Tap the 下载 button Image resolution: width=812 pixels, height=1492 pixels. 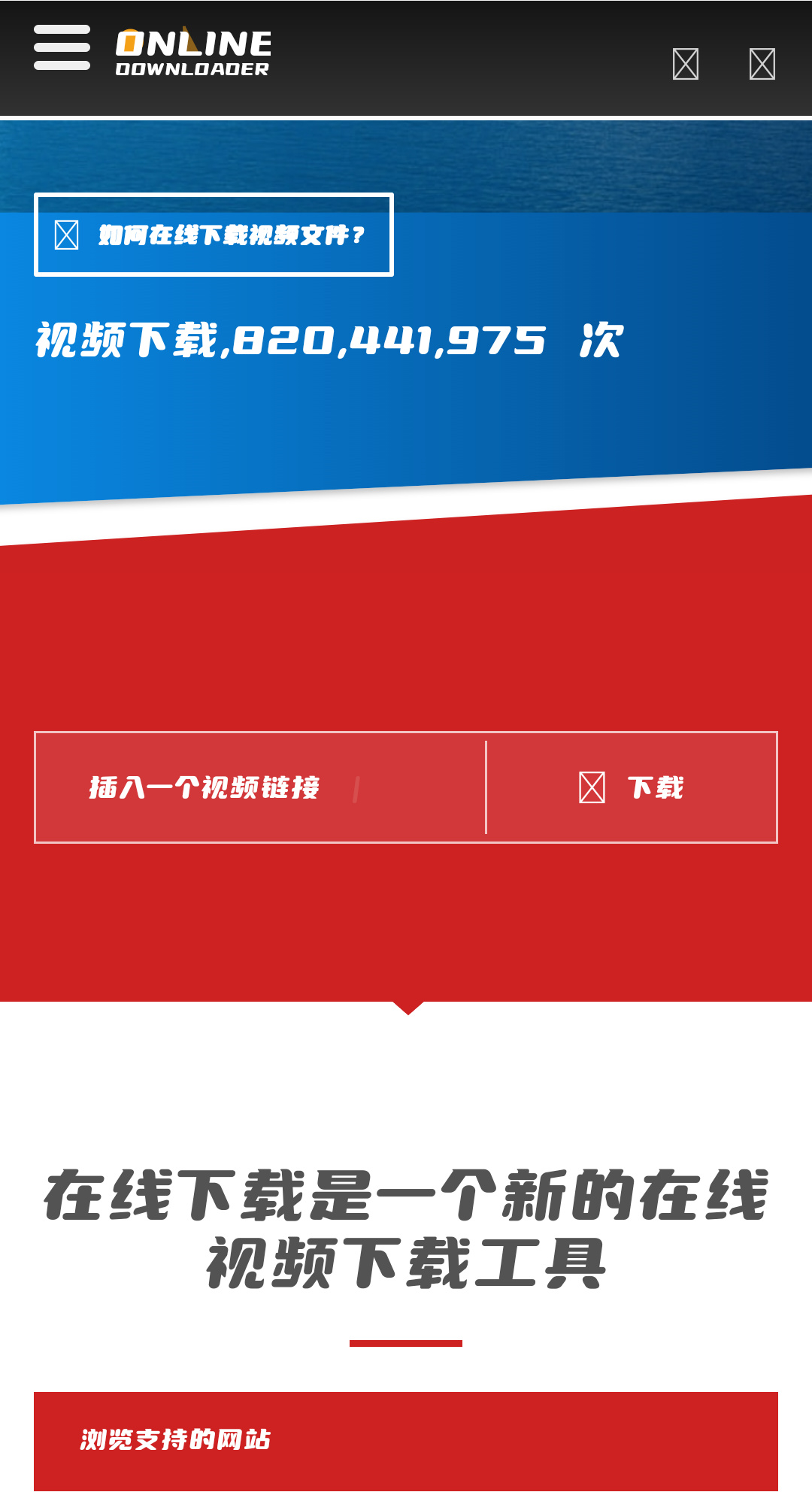pos(632,787)
